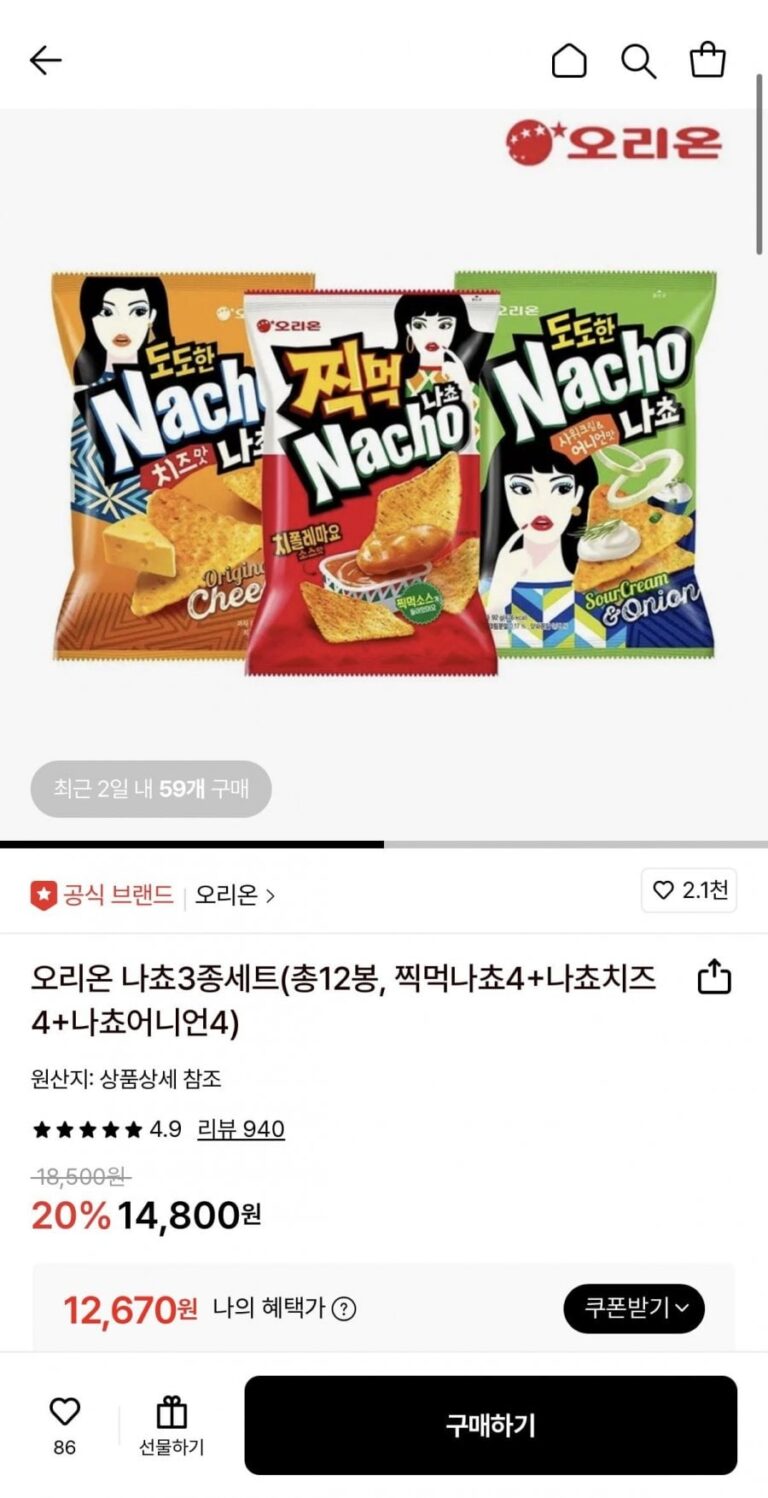Tap 쿠폰받기 to get coupon
768x1498 pixels.
click(x=634, y=1308)
